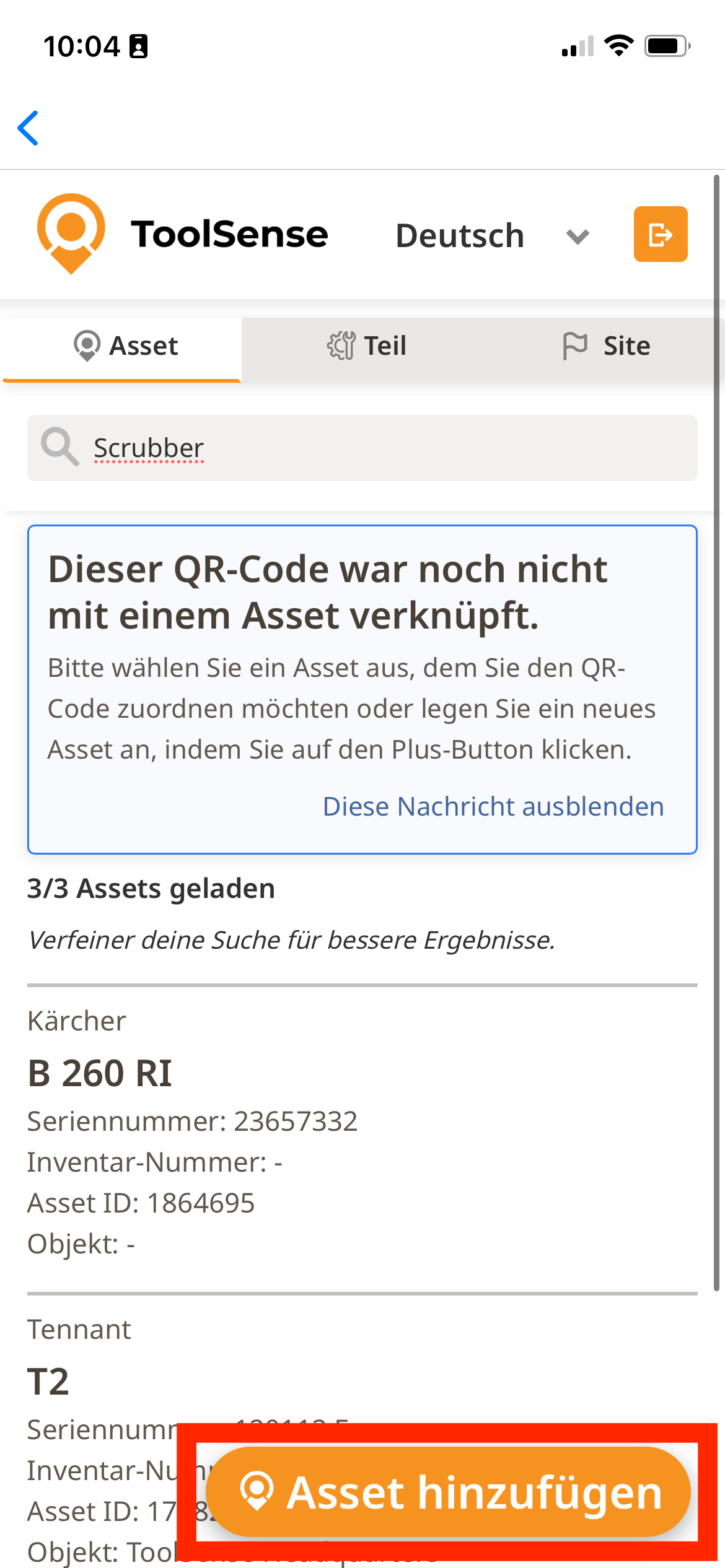Tap the Asset hinzufügen button

click(448, 1492)
